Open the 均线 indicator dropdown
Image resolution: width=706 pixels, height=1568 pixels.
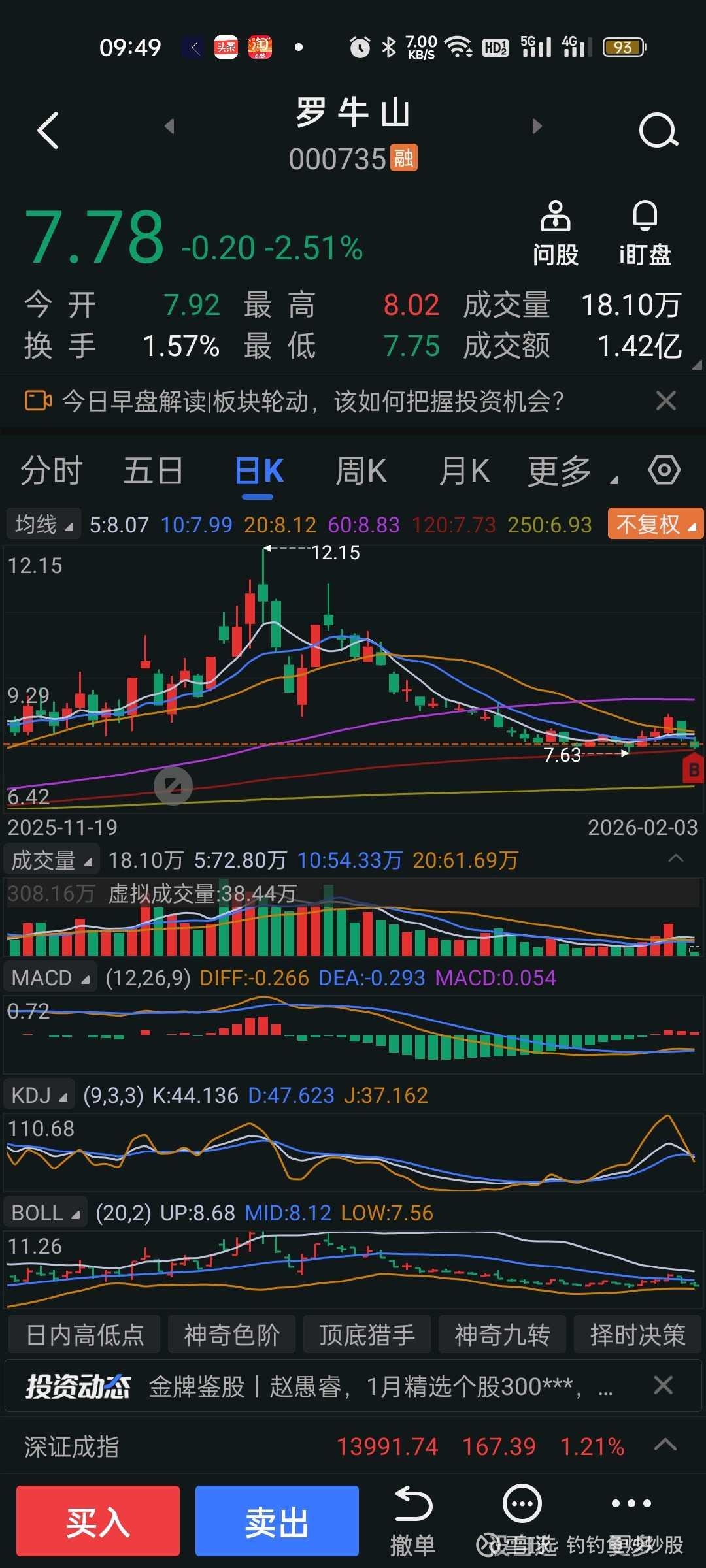point(43,524)
